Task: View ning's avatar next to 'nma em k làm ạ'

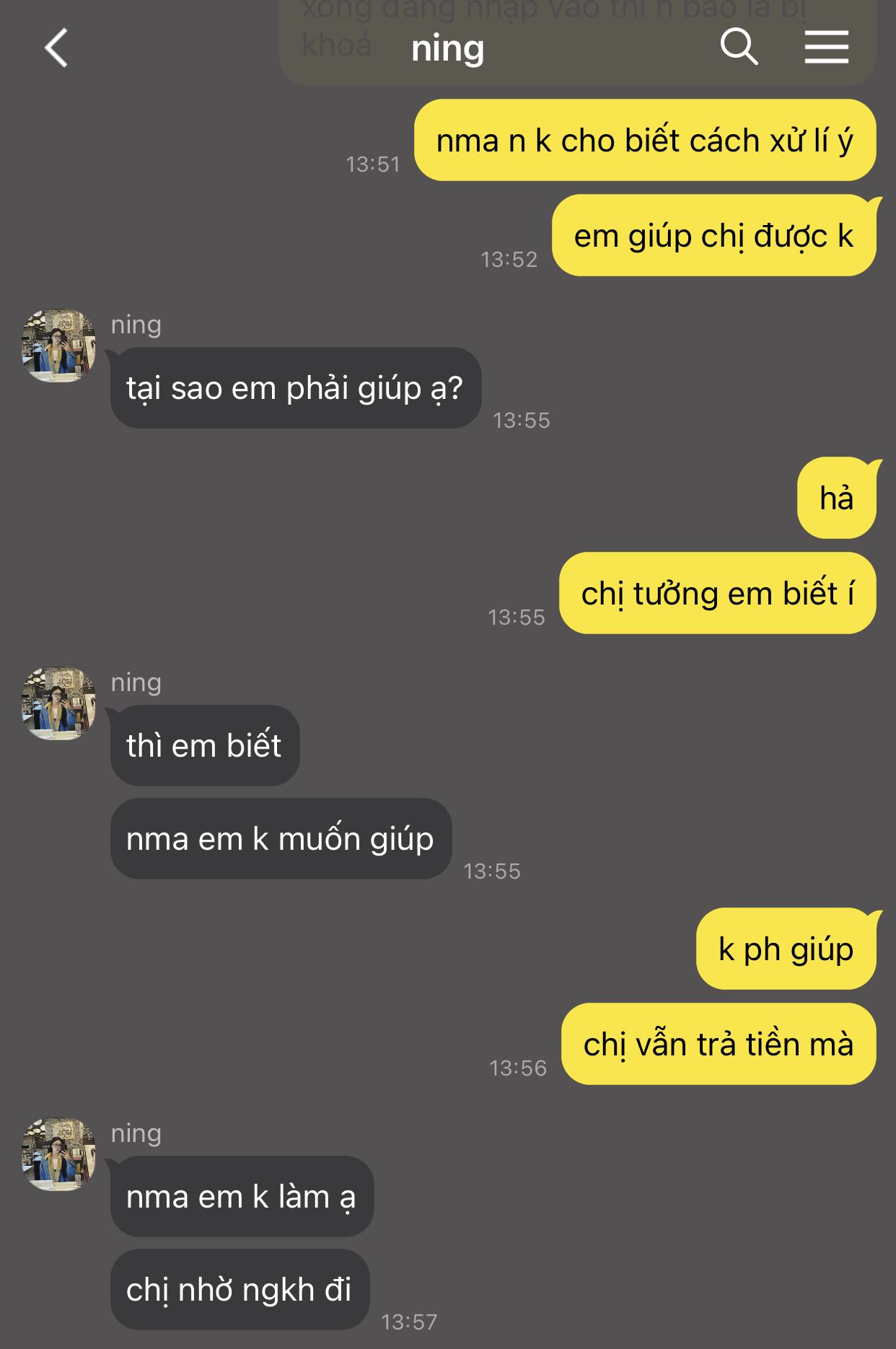Action: (x=58, y=1154)
